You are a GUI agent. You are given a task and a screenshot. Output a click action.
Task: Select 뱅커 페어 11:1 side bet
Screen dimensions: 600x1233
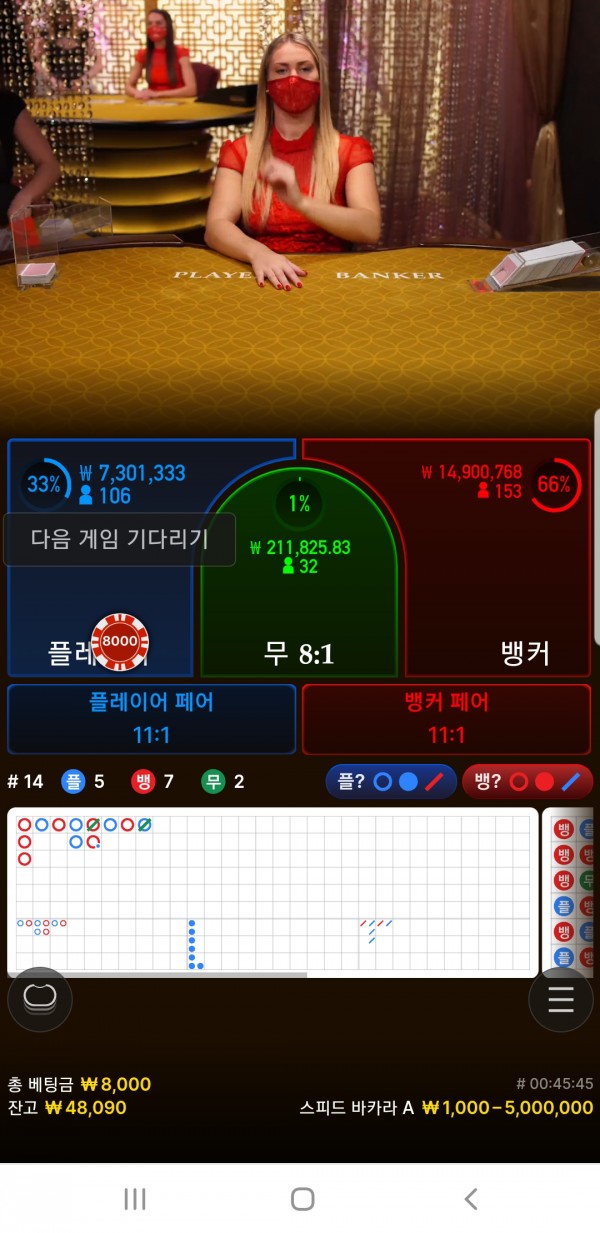click(446, 718)
